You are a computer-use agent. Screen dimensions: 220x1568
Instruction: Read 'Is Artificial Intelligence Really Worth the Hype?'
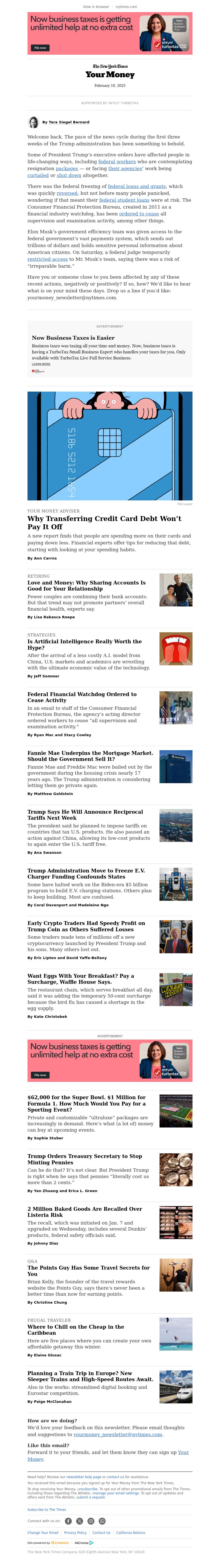coord(85,644)
